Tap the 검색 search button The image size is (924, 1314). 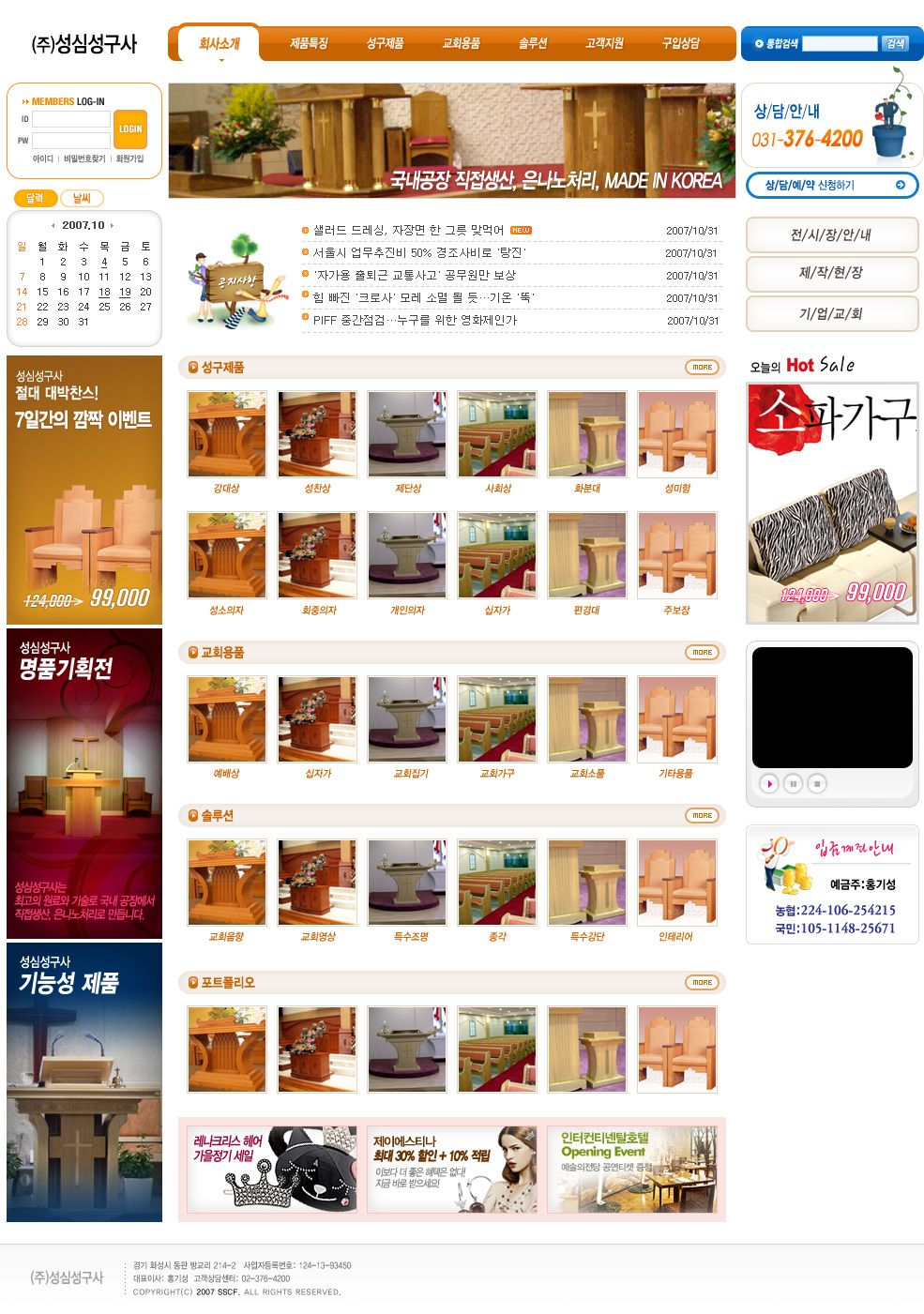[x=895, y=44]
